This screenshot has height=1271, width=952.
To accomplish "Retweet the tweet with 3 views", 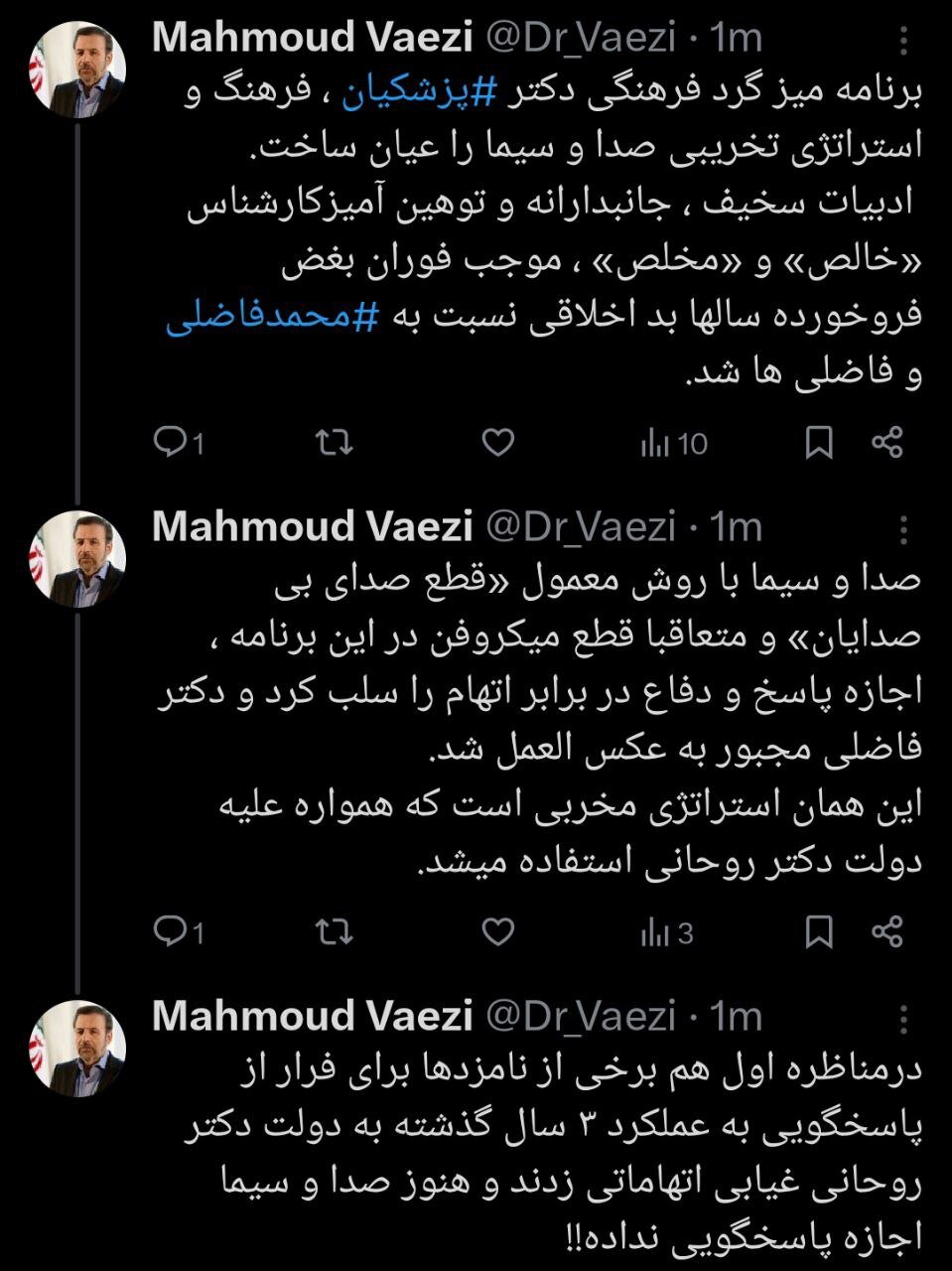I will pyautogui.click(x=334, y=931).
